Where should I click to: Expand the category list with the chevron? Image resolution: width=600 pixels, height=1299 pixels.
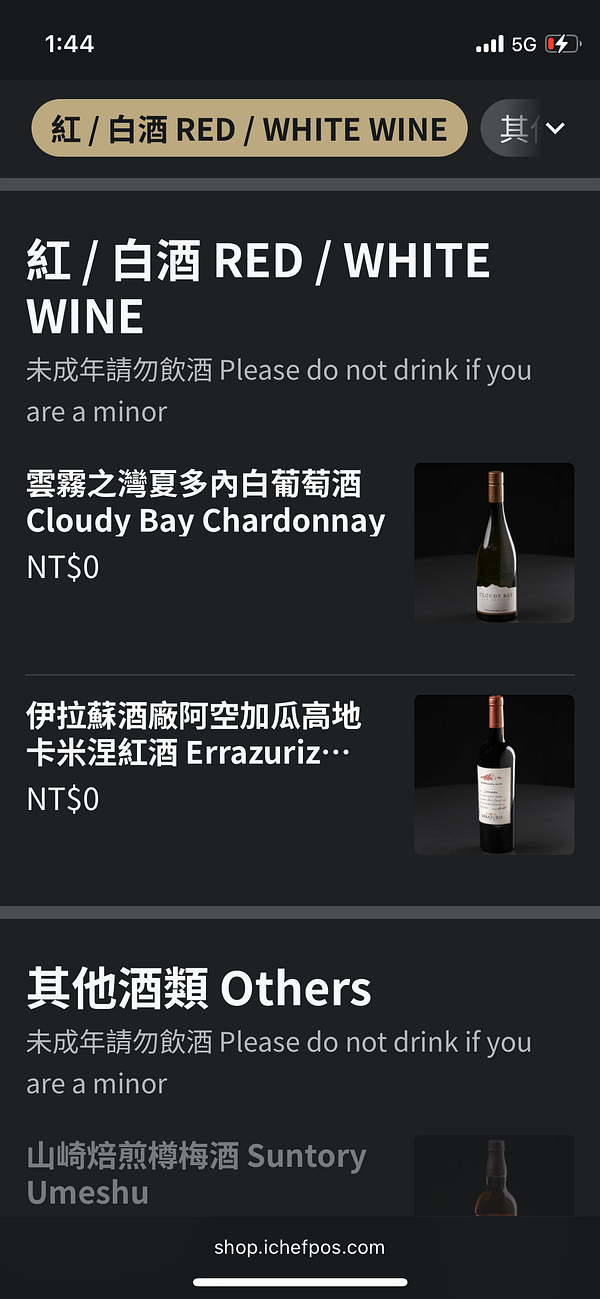pos(556,128)
